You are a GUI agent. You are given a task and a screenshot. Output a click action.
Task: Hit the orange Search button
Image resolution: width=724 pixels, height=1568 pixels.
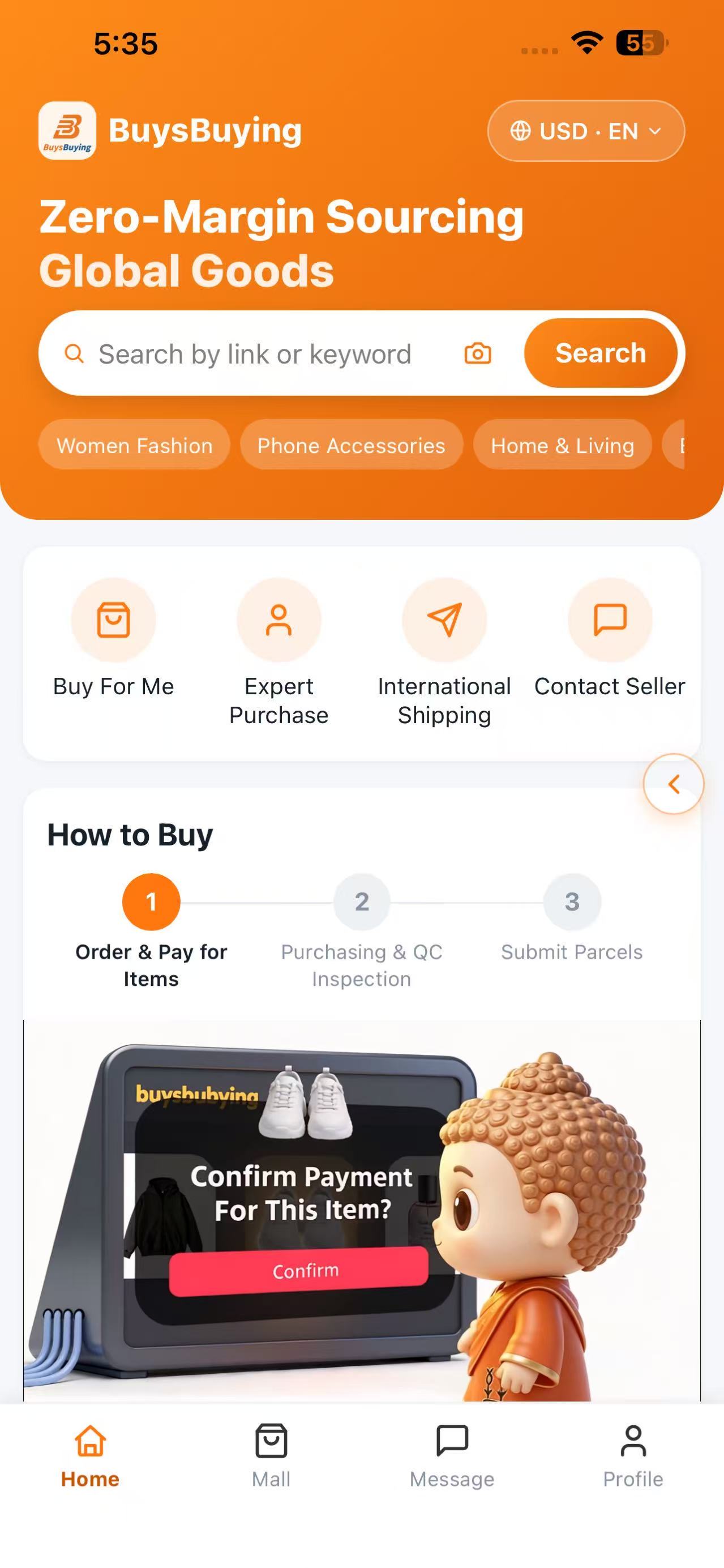(601, 353)
